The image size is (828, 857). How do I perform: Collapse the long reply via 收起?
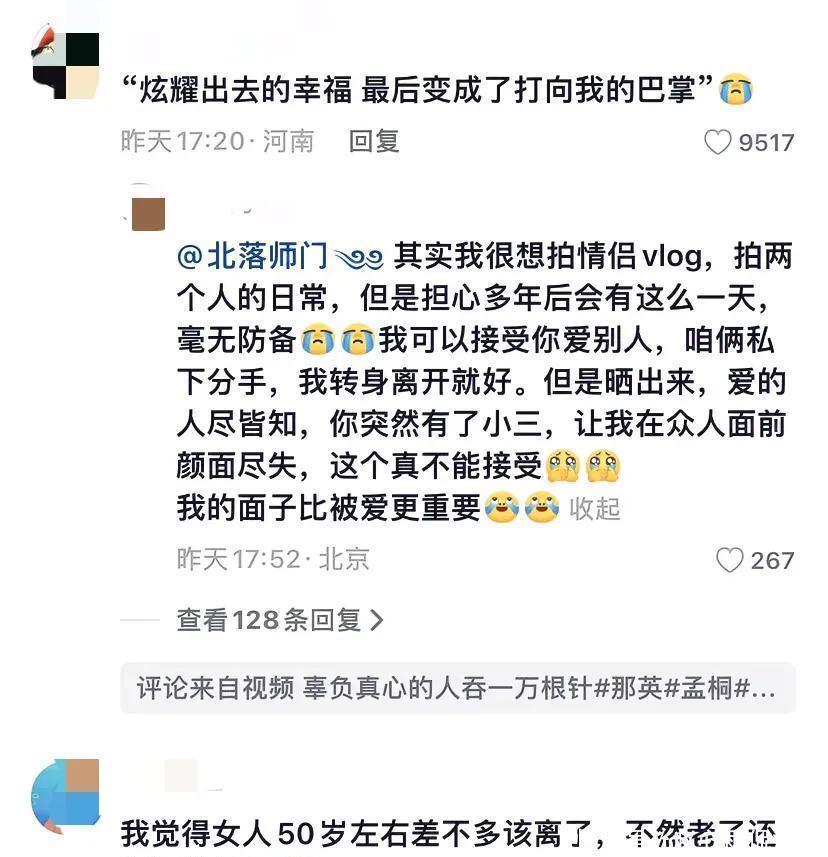tap(595, 508)
